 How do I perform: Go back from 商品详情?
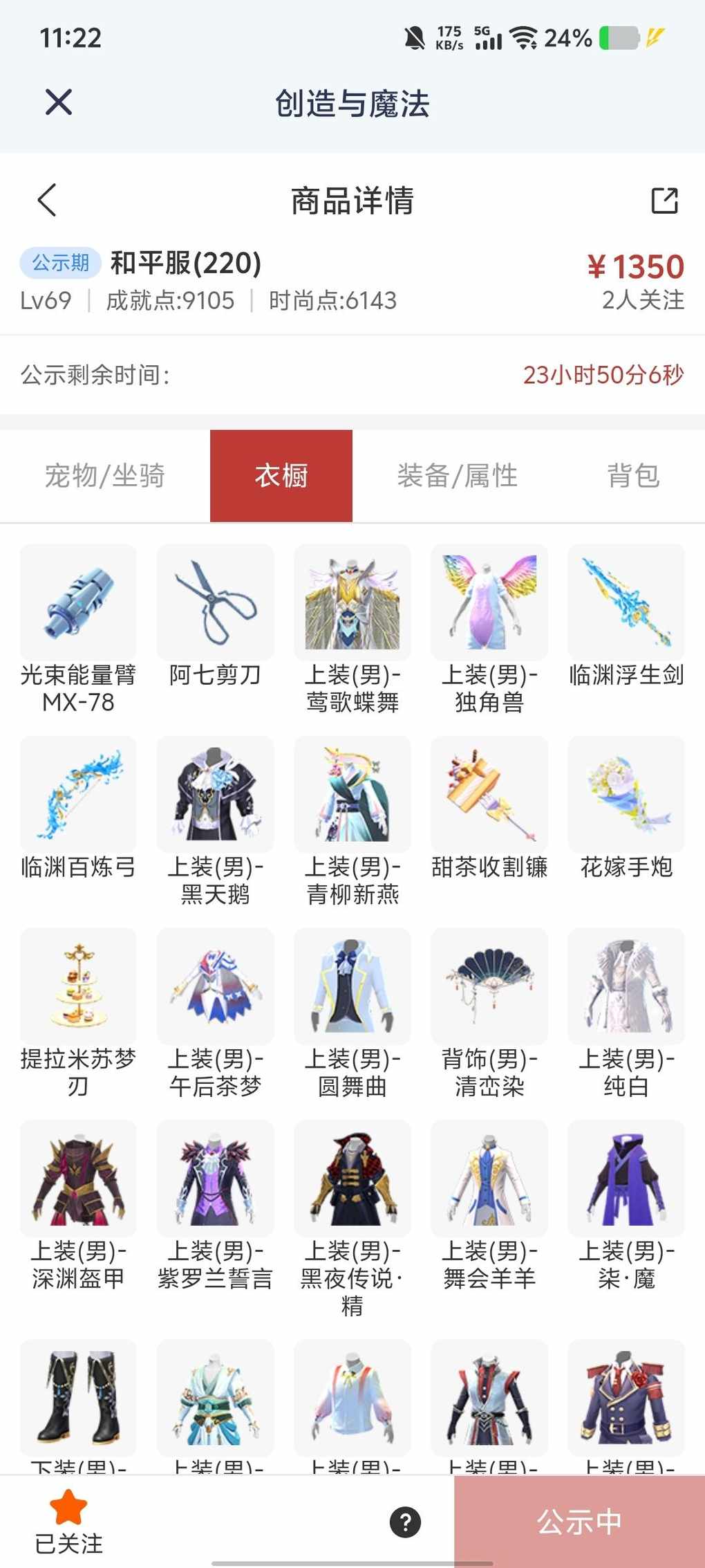47,201
